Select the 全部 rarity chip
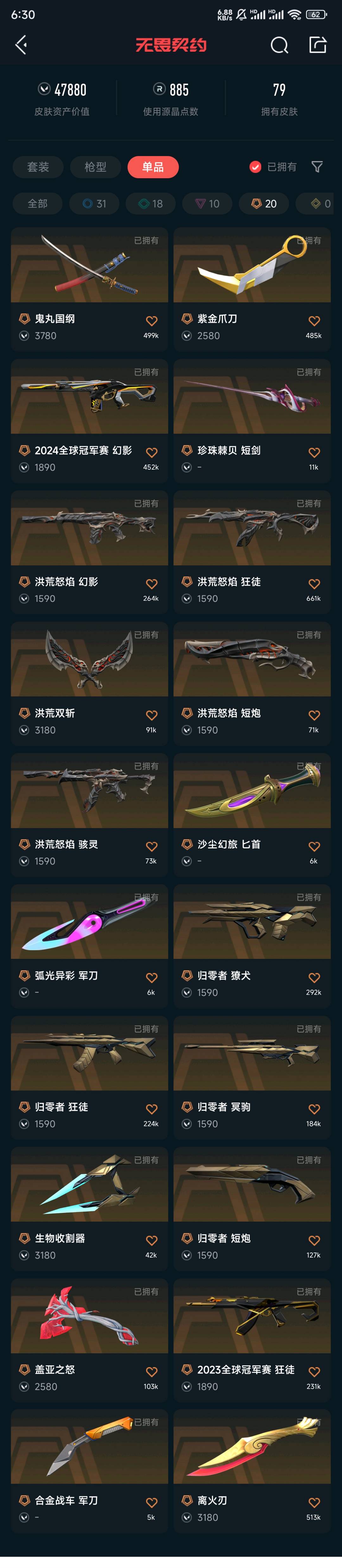The width and height of the screenshot is (342, 1568). coord(38,203)
